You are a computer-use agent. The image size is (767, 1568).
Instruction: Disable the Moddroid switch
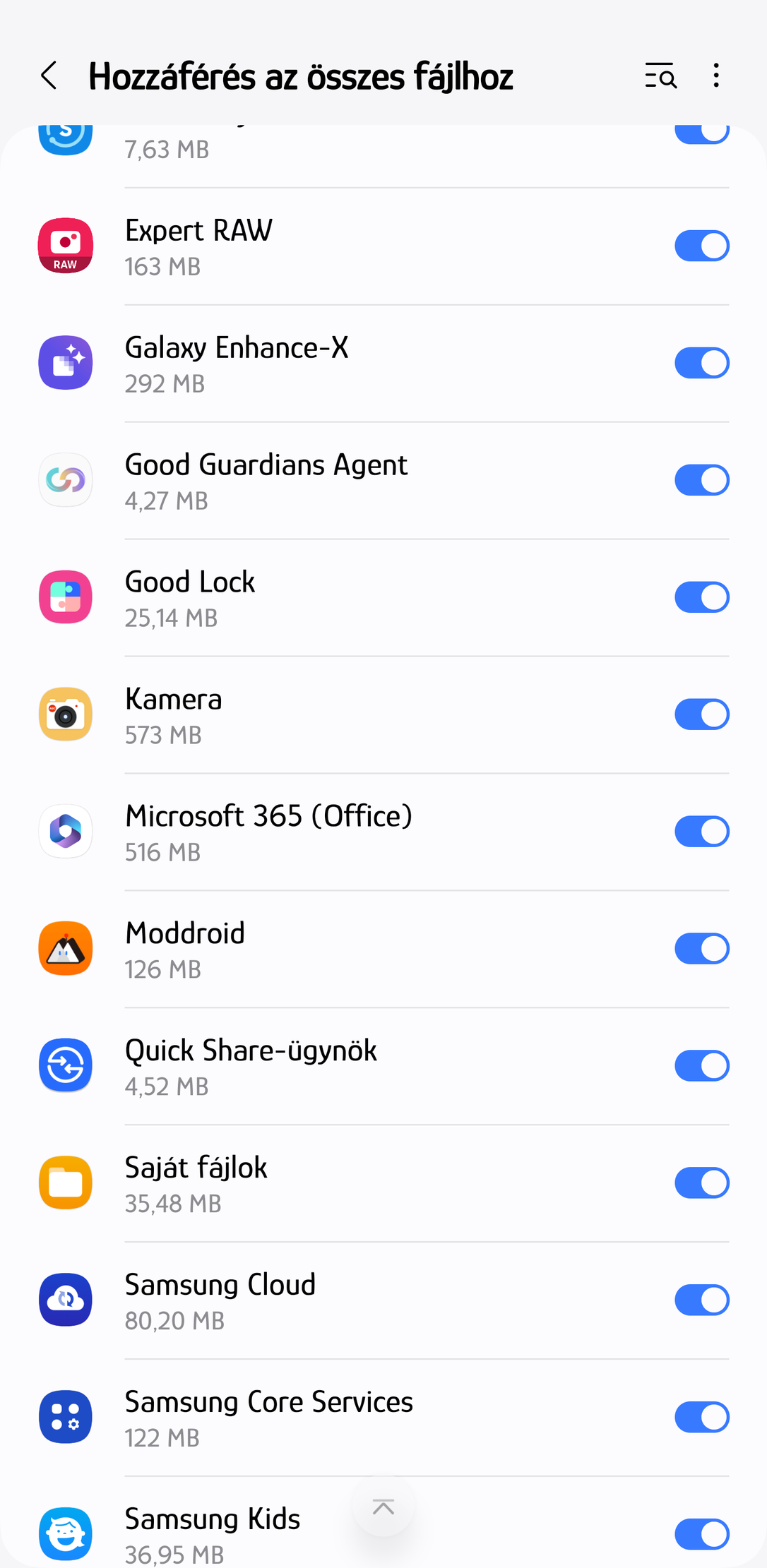point(701,949)
